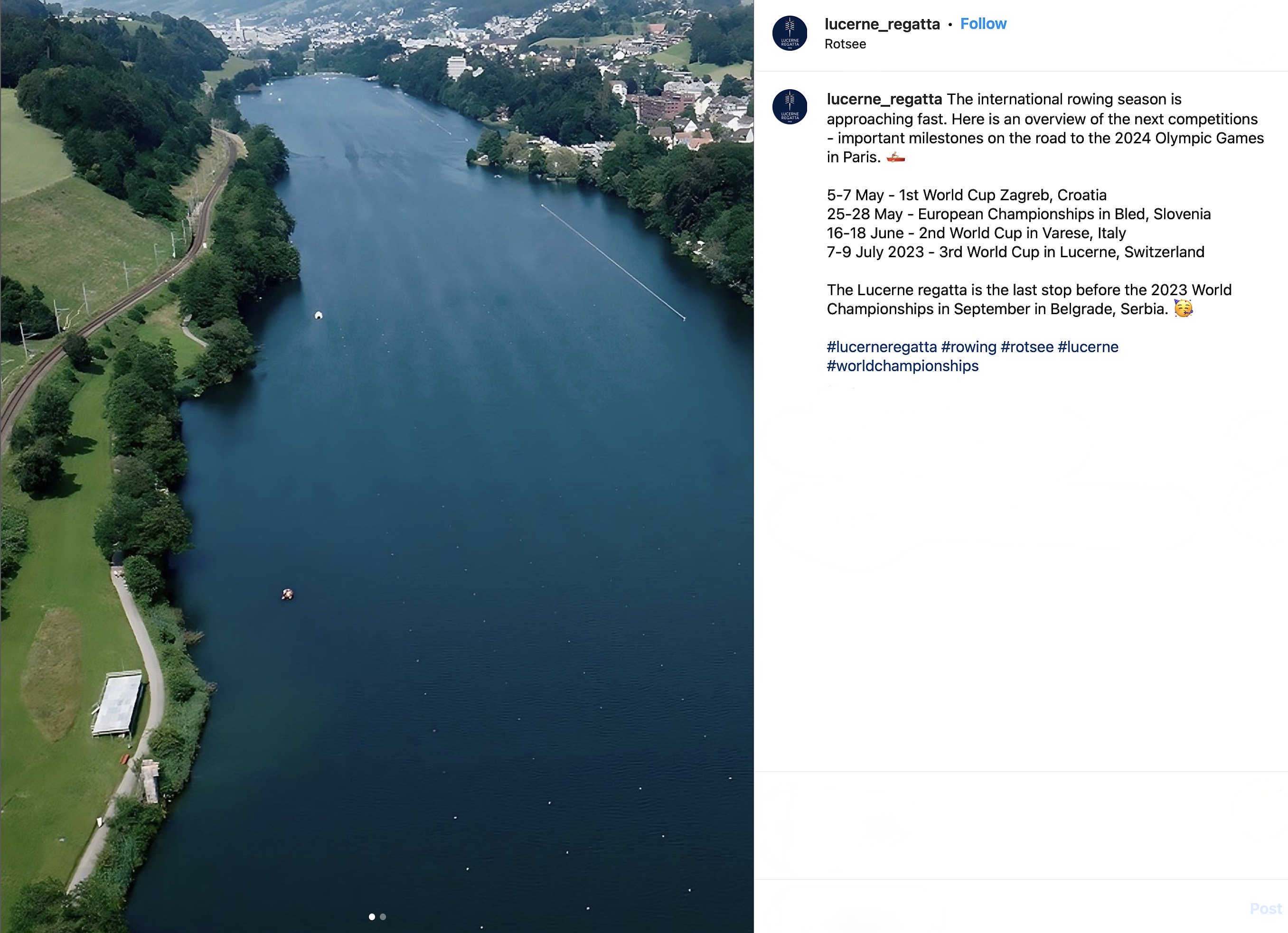
Task: Open the lucerne_regatta username in the caption
Action: click(884, 99)
